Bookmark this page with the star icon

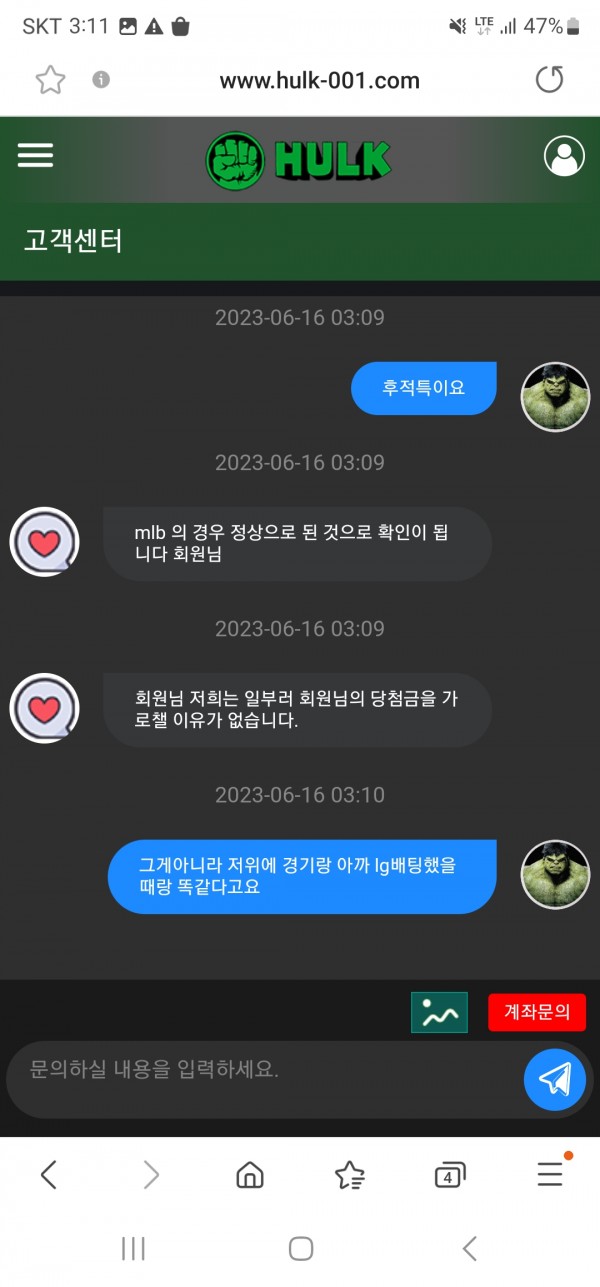(50, 80)
